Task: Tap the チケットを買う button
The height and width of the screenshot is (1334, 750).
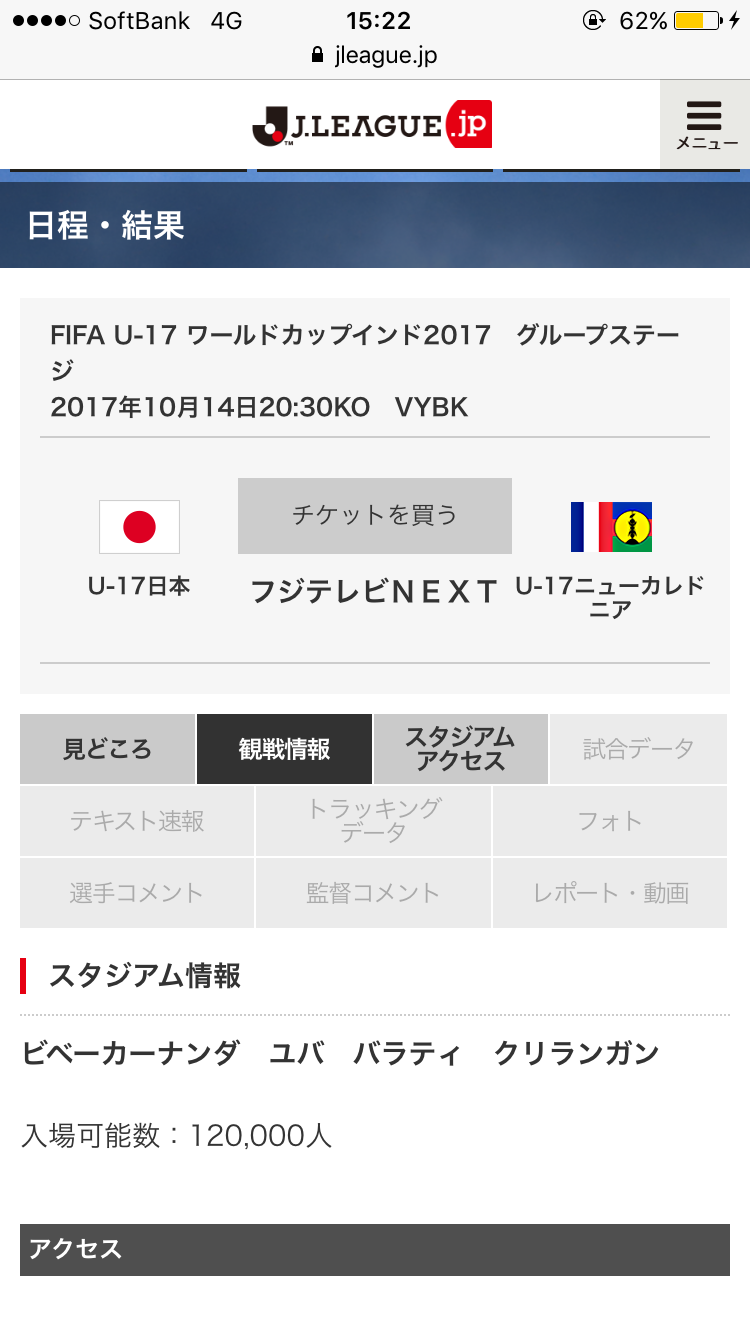Action: click(x=375, y=516)
